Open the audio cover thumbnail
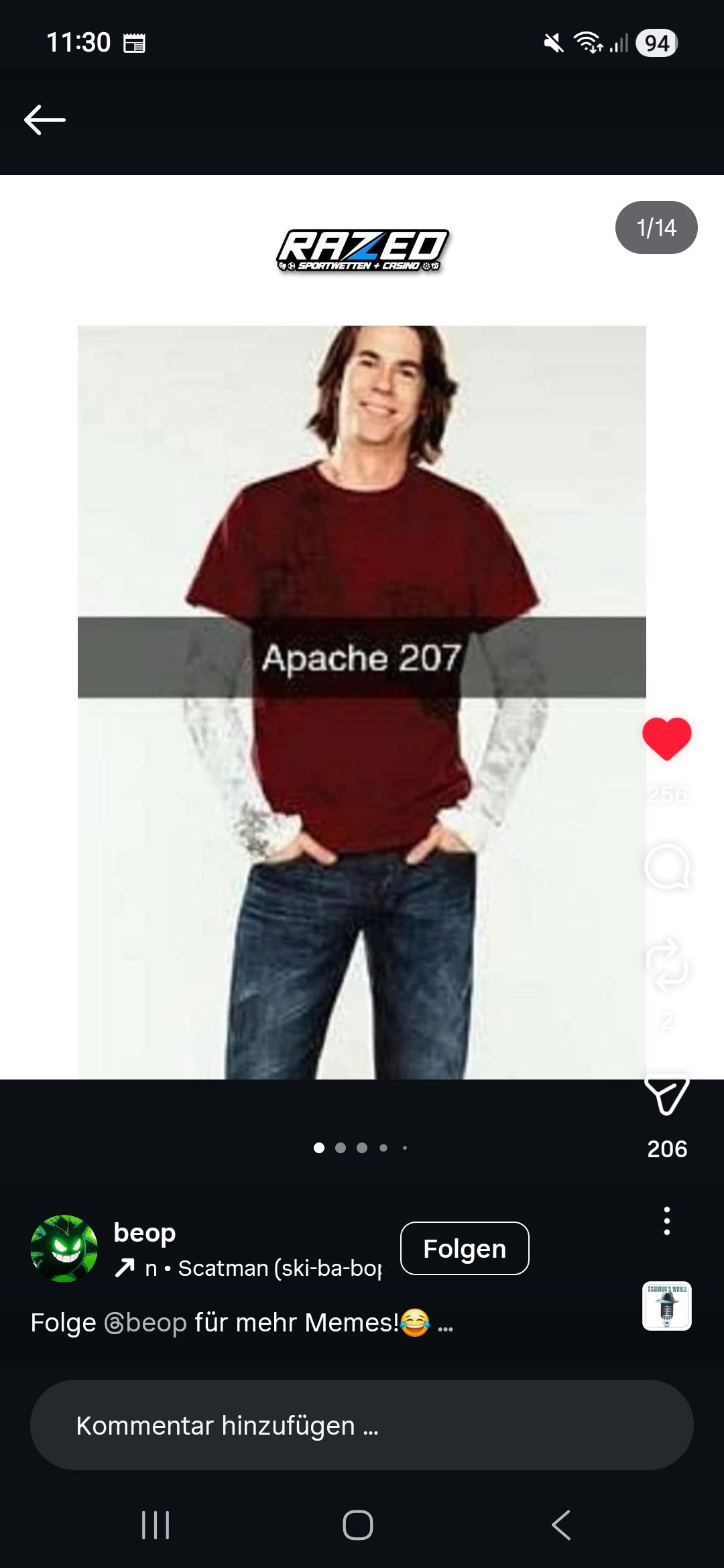The width and height of the screenshot is (724, 1568). tap(666, 1306)
